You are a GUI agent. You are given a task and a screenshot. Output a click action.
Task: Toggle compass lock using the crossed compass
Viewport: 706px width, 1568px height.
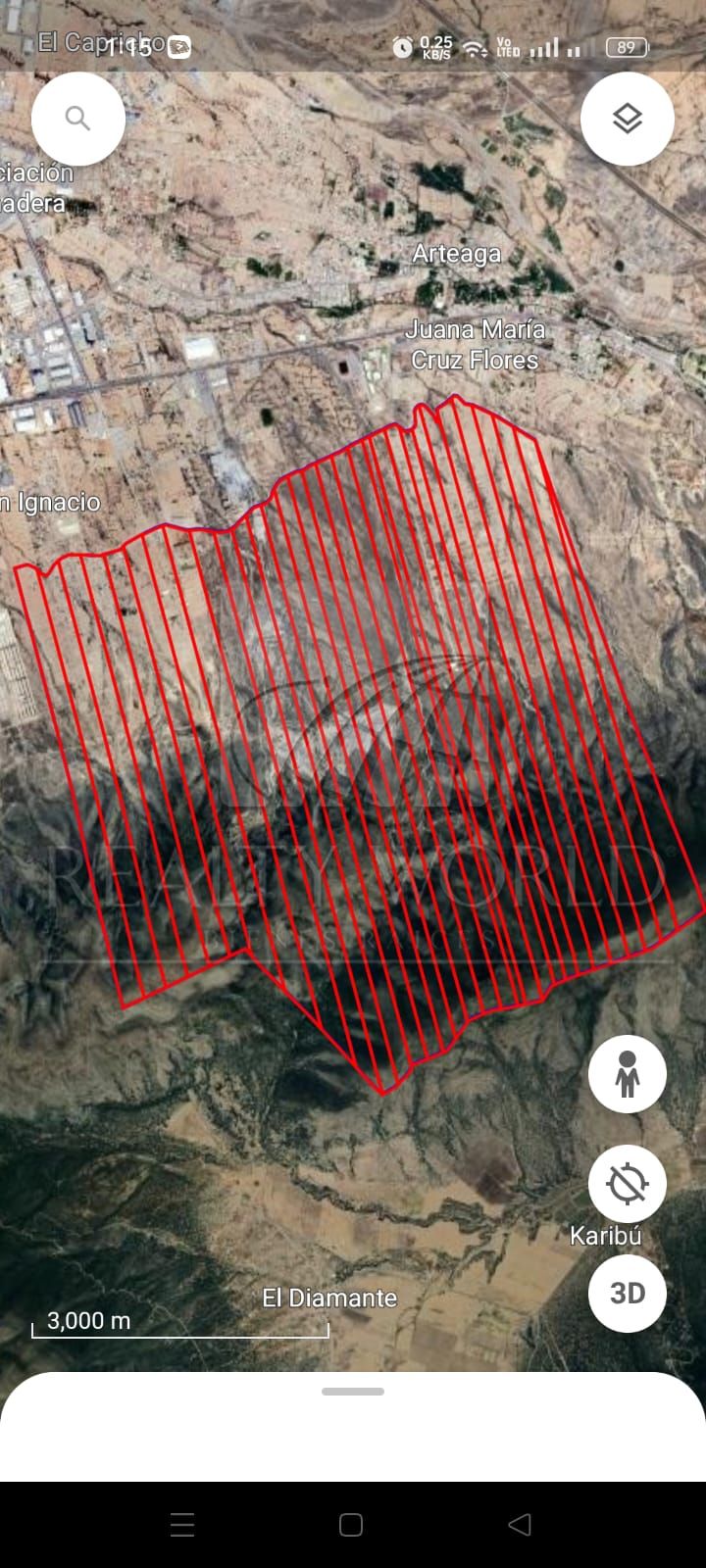pyautogui.click(x=627, y=1182)
